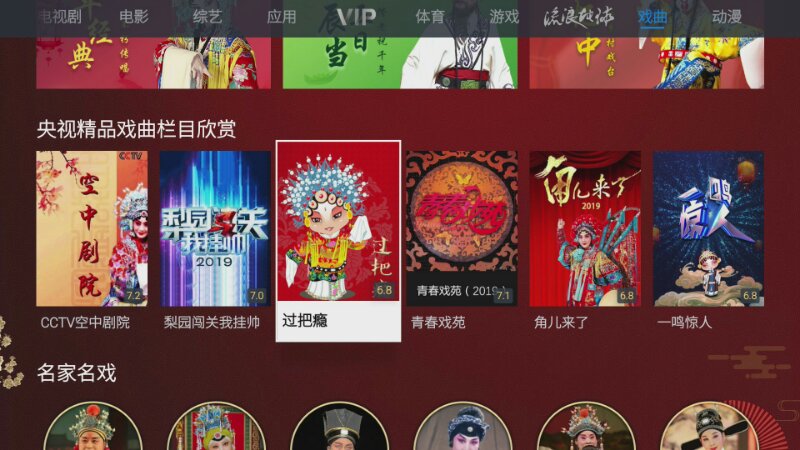
Task: Open the 综艺 tab
Action: point(208,17)
